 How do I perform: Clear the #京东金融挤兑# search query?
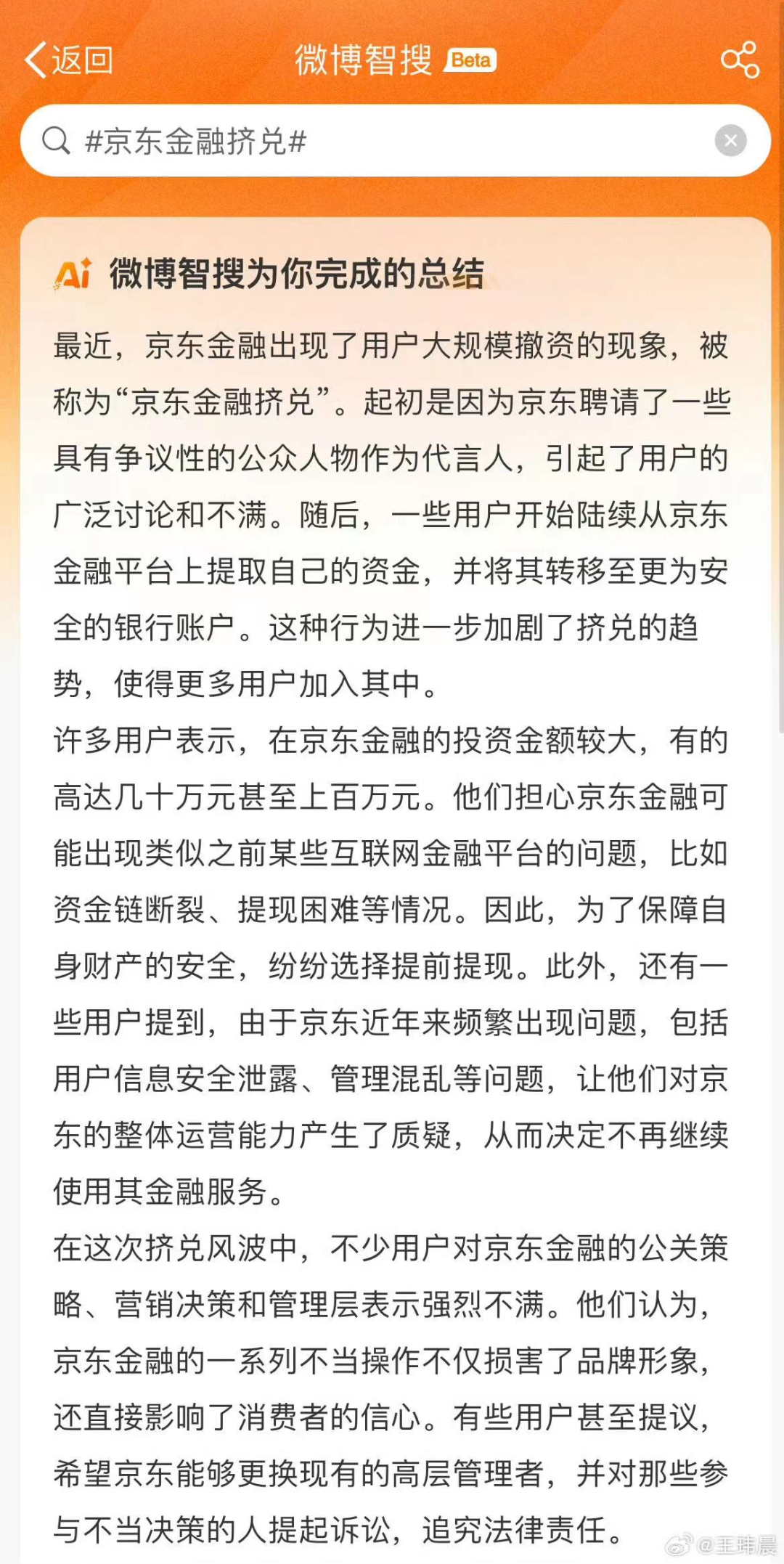[x=730, y=141]
